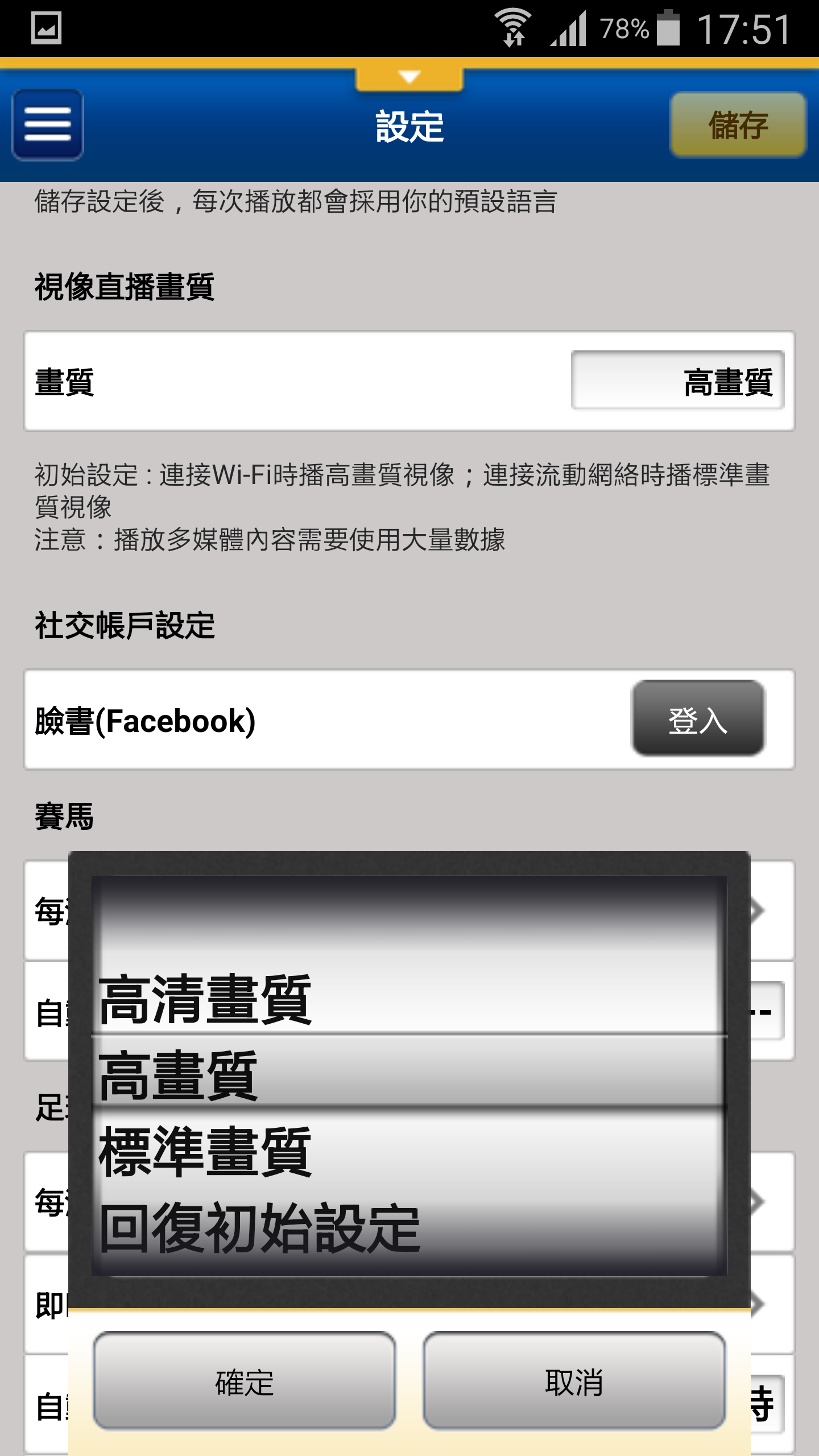Cancel the picker with 取消
This screenshot has width=819, height=1456.
[x=574, y=1381]
